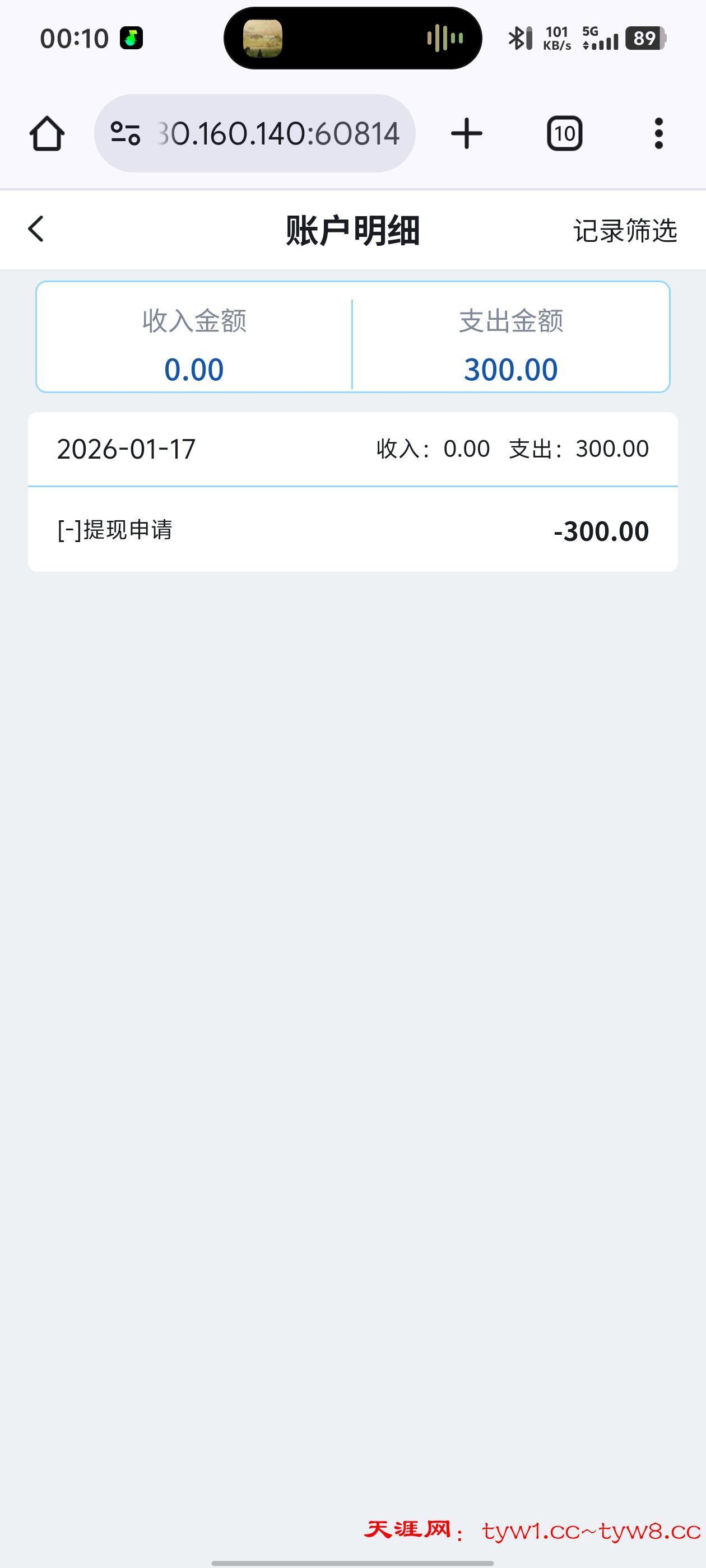Image resolution: width=706 pixels, height=1568 pixels.
Task: View site info icon in address bar
Action: [126, 133]
